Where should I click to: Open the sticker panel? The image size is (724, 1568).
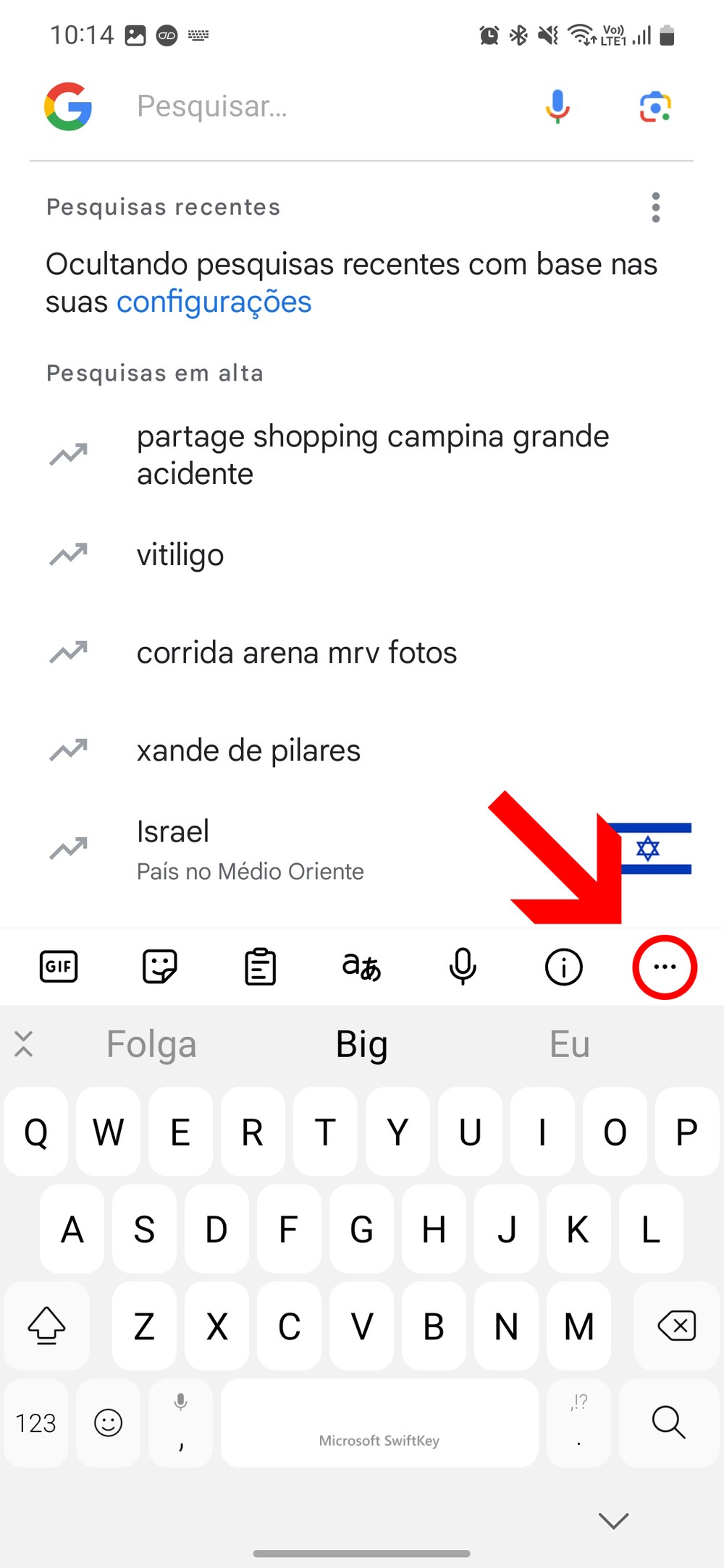(159, 967)
